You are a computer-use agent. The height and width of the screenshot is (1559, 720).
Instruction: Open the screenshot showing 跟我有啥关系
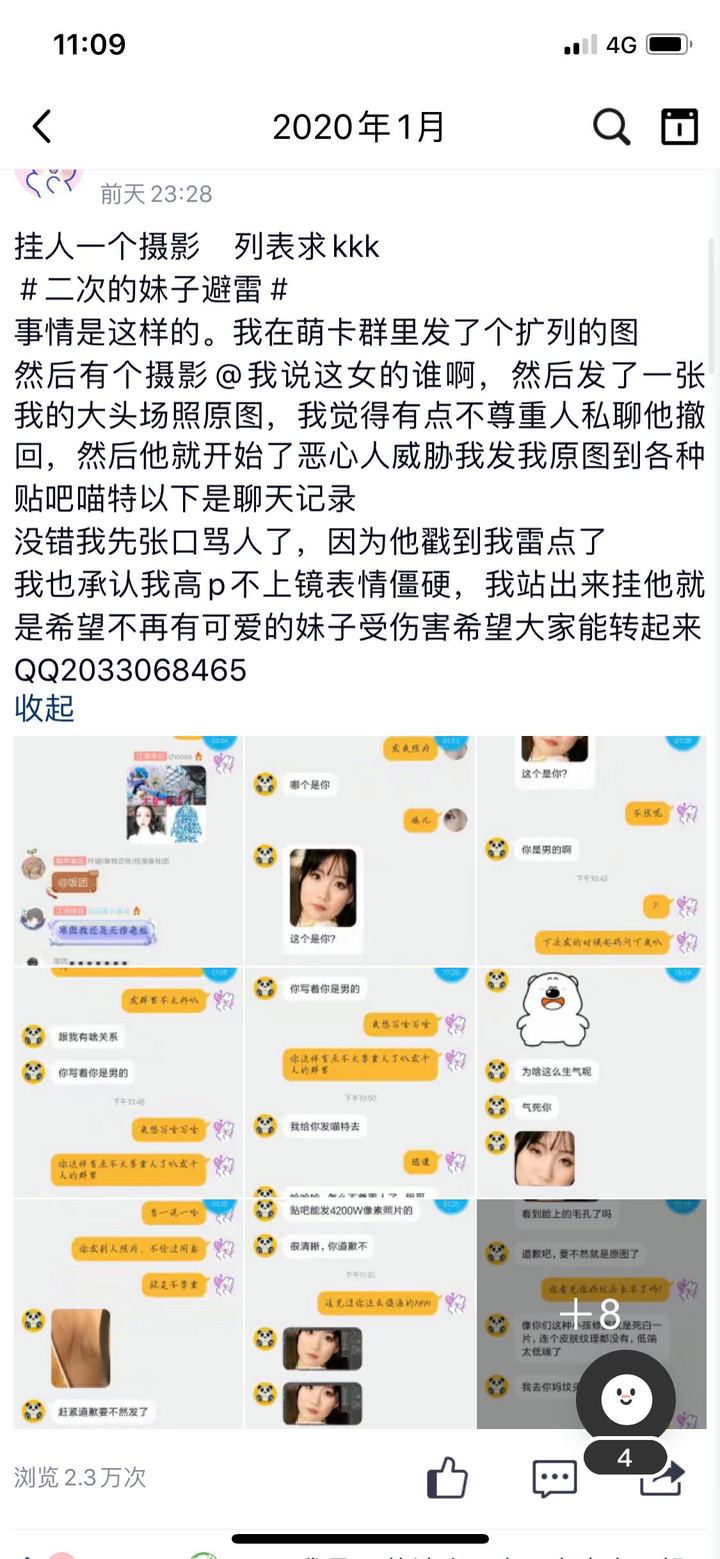[128, 1082]
